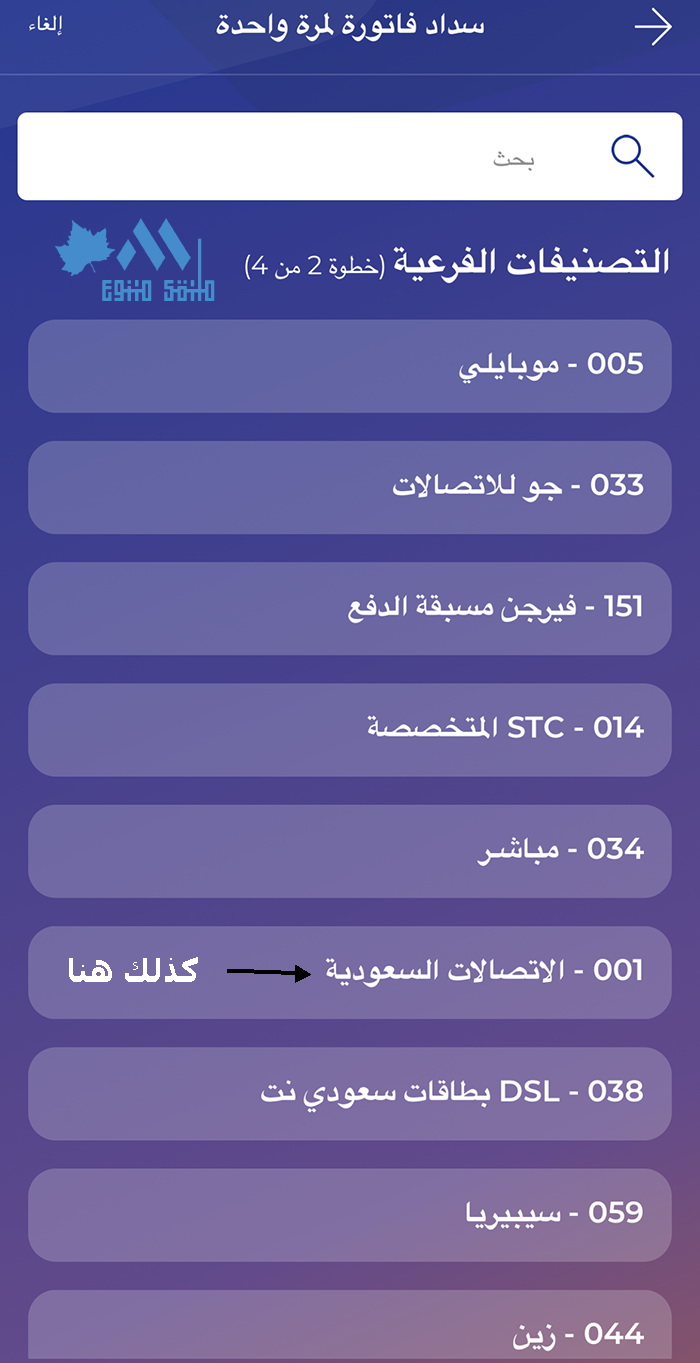
Task: Select 005 - موبايلي
Action: click(x=349, y=366)
